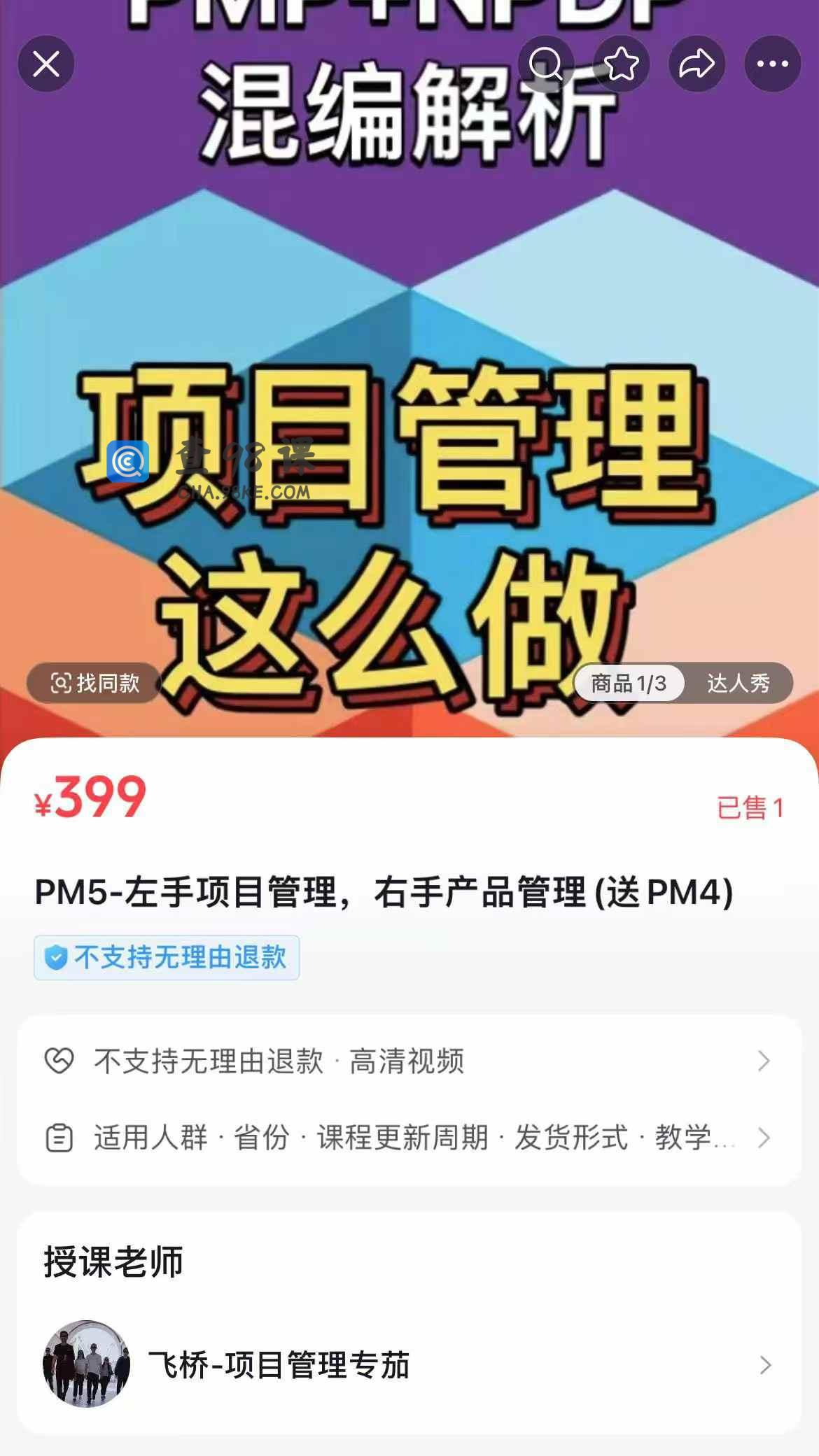This screenshot has width=819, height=1456.
Task: Tap 找同款 to find similar items
Action: [94, 683]
